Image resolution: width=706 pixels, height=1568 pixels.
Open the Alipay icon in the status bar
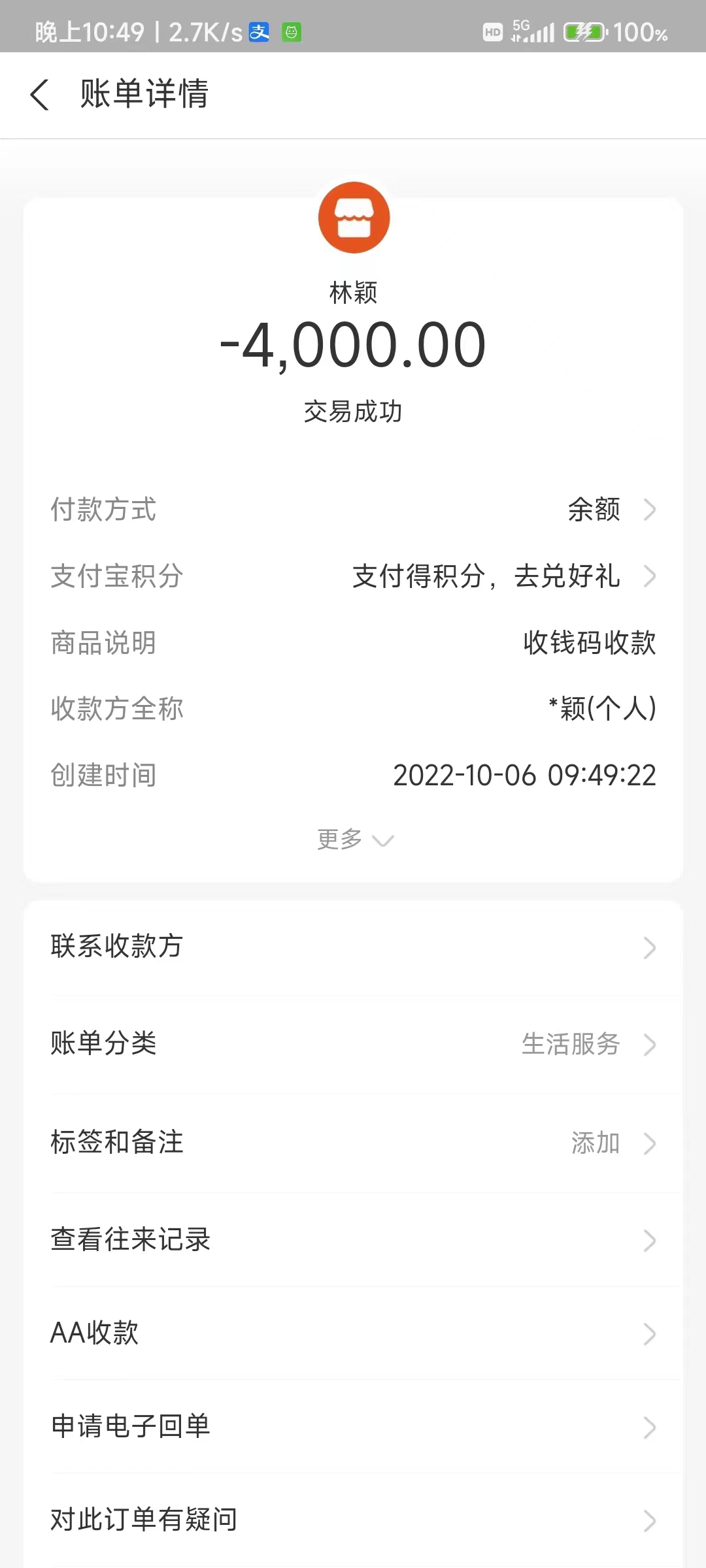(260, 32)
